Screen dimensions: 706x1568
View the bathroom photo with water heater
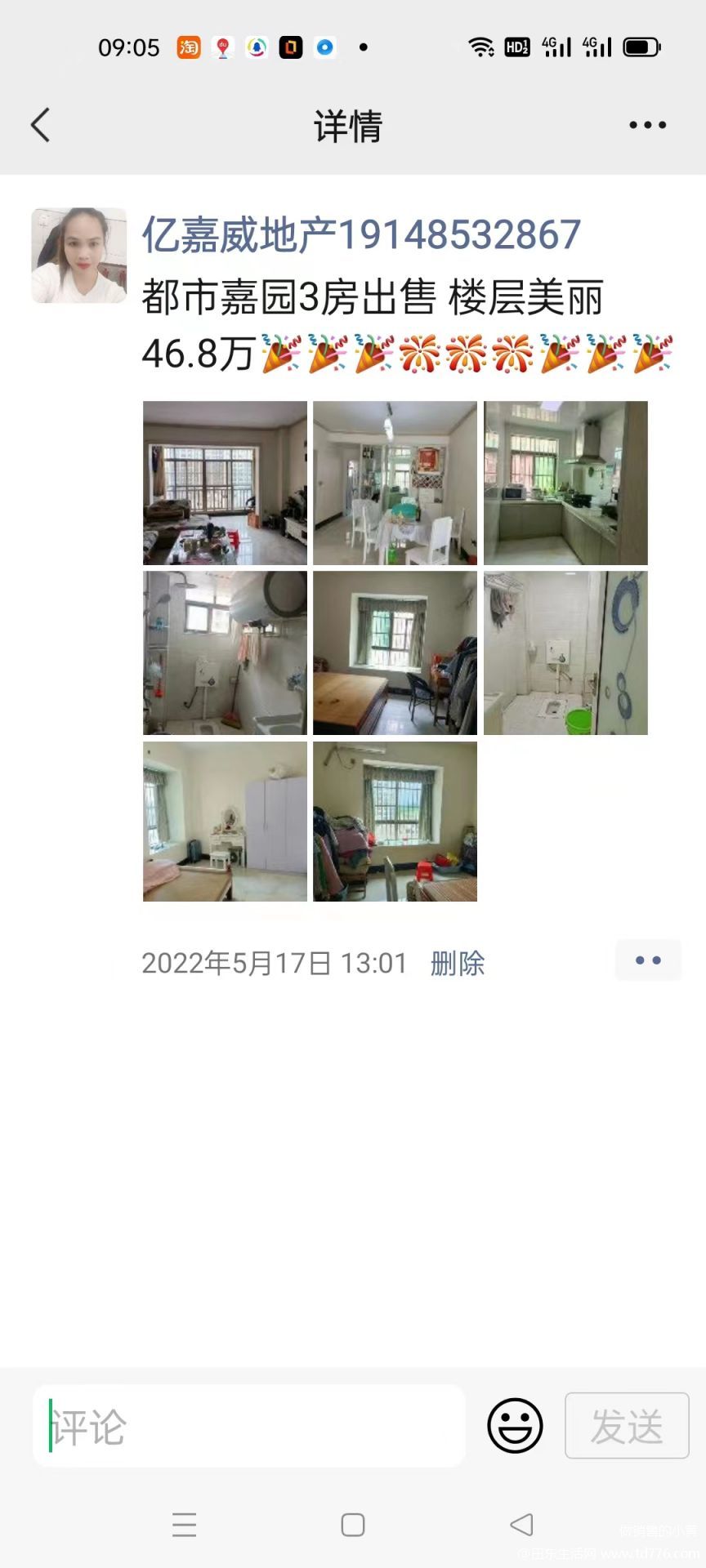click(225, 653)
